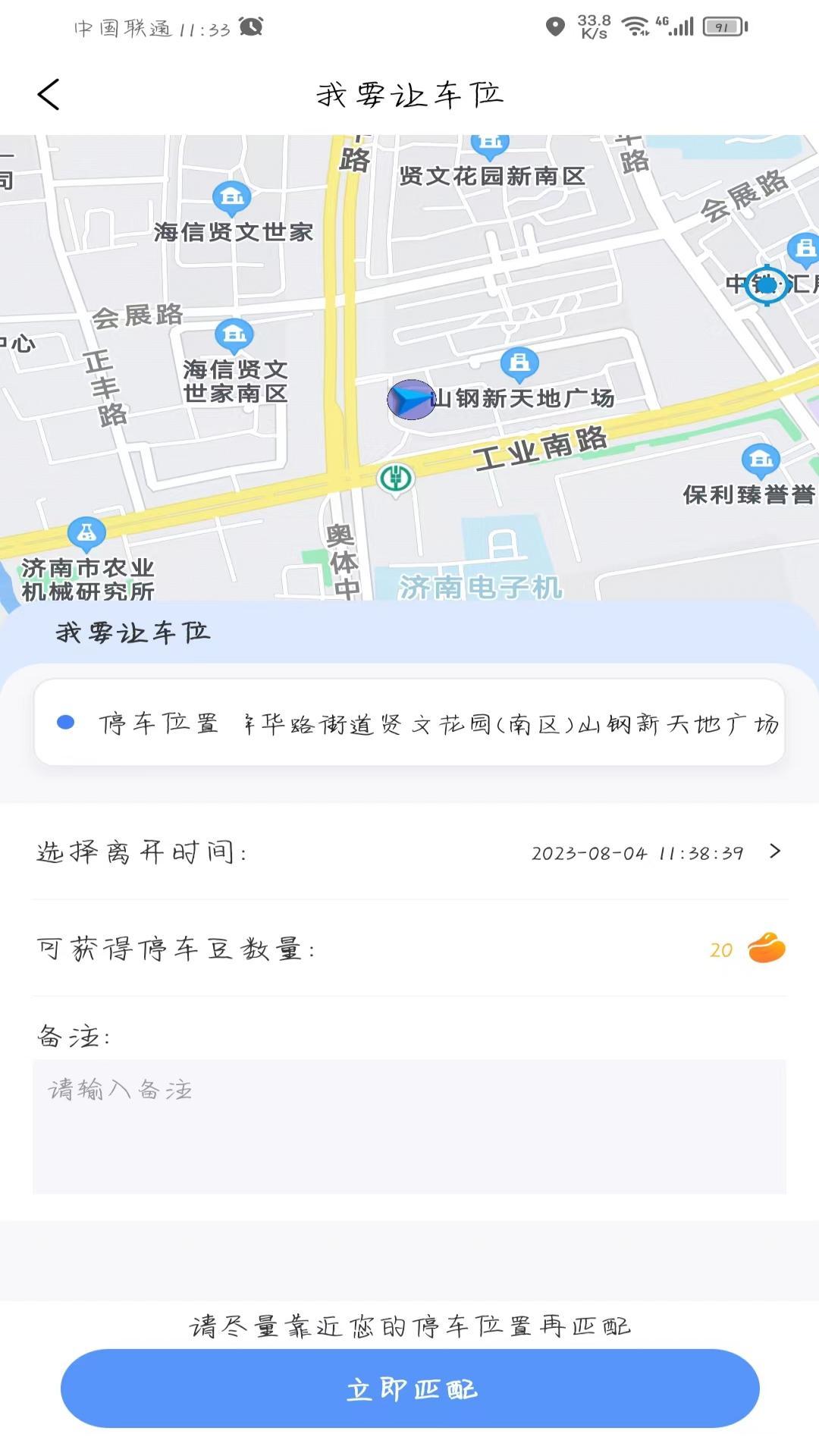819x1456 pixels.
Task: Click the 保利臻誉誉 map marker
Action: (759, 460)
